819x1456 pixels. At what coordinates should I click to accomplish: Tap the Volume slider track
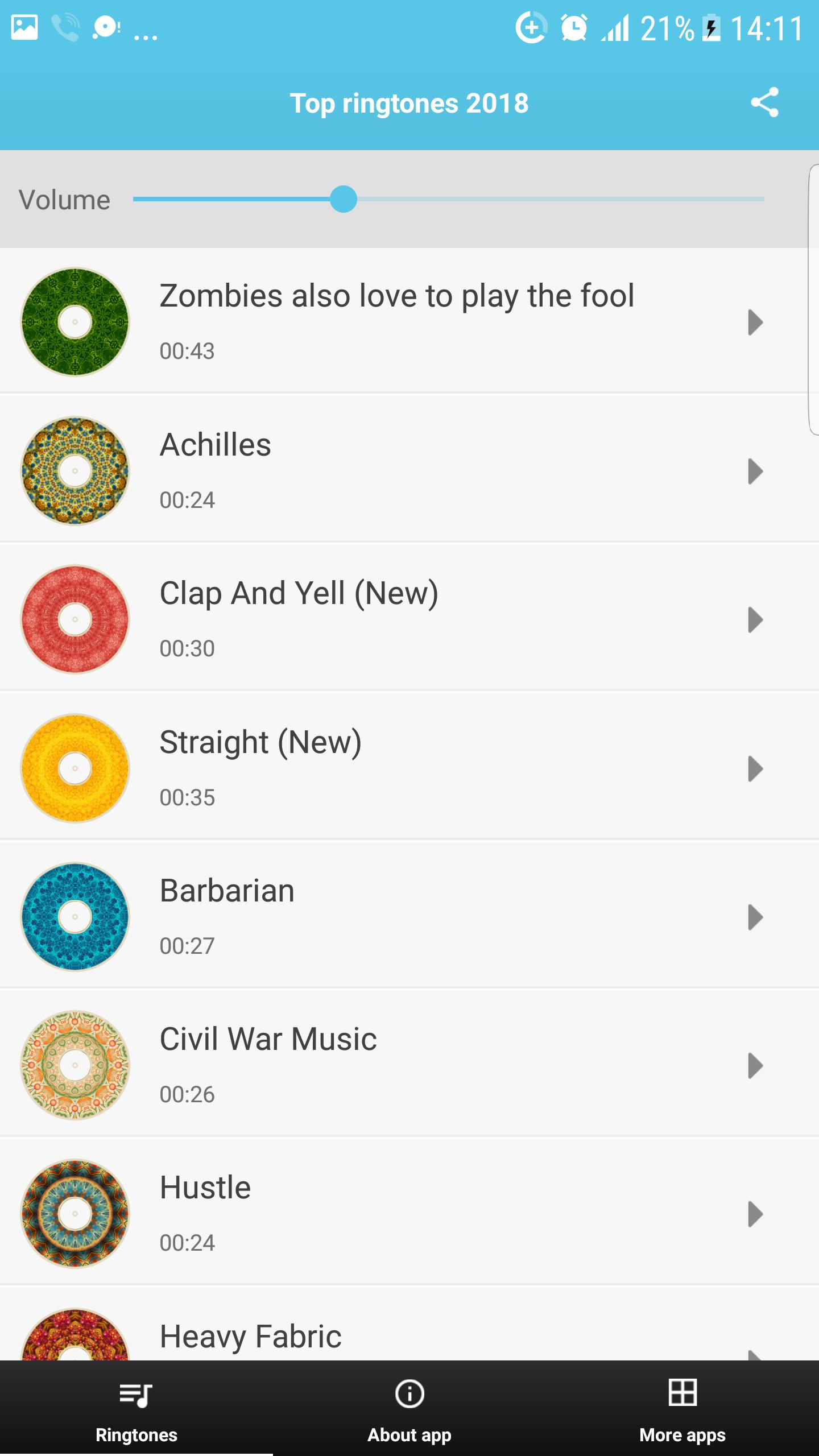coord(512,199)
